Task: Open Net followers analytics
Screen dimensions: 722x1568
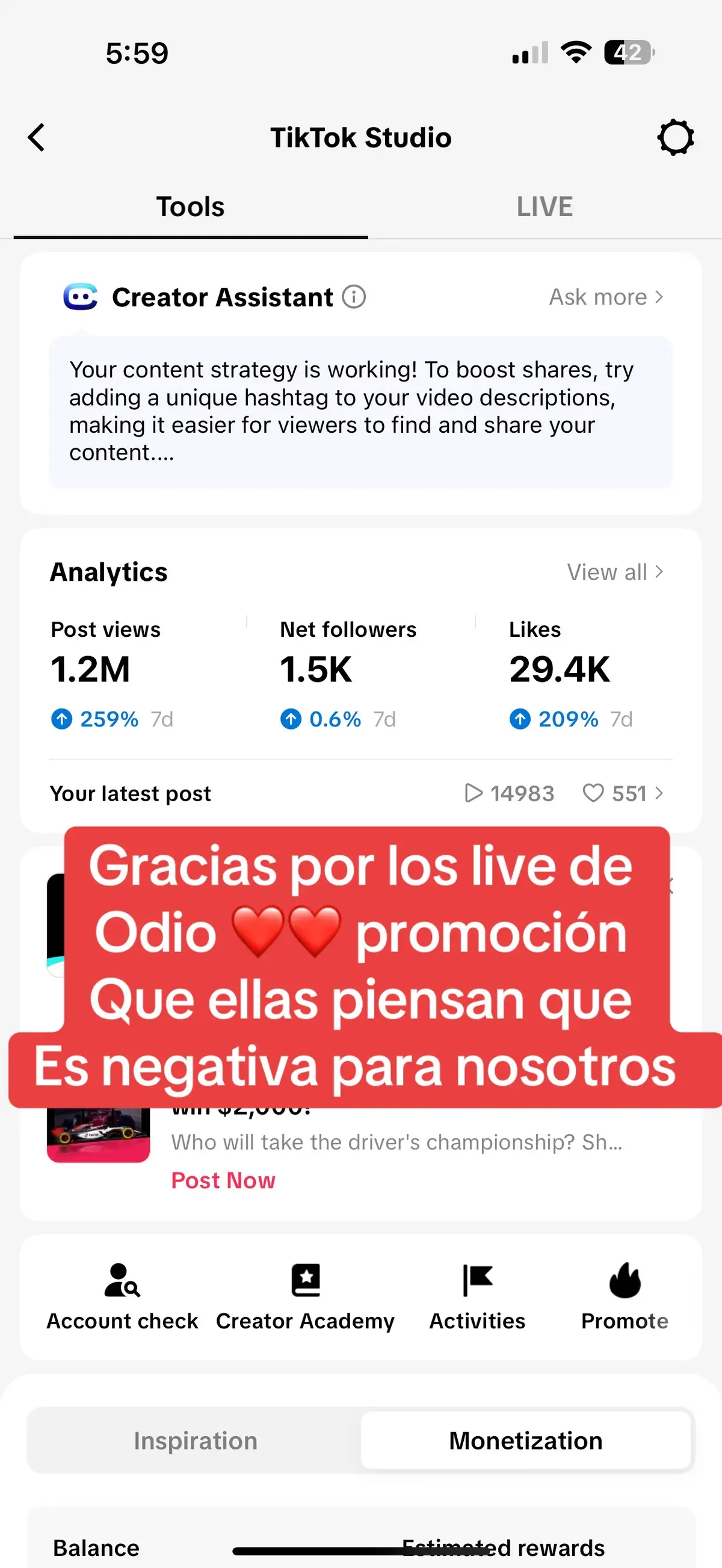Action: coord(347,672)
